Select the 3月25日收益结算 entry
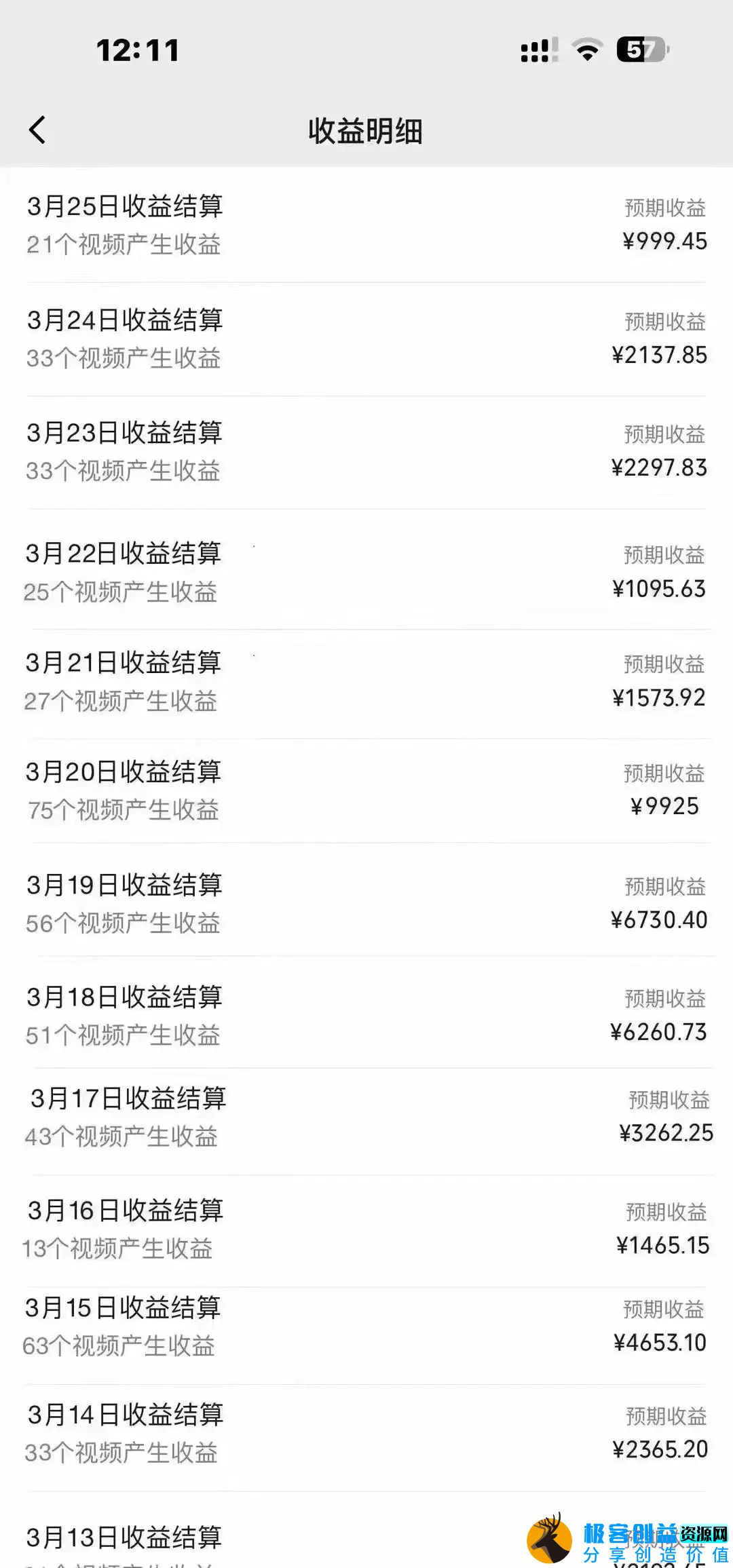The width and height of the screenshot is (733, 1568). point(366,224)
